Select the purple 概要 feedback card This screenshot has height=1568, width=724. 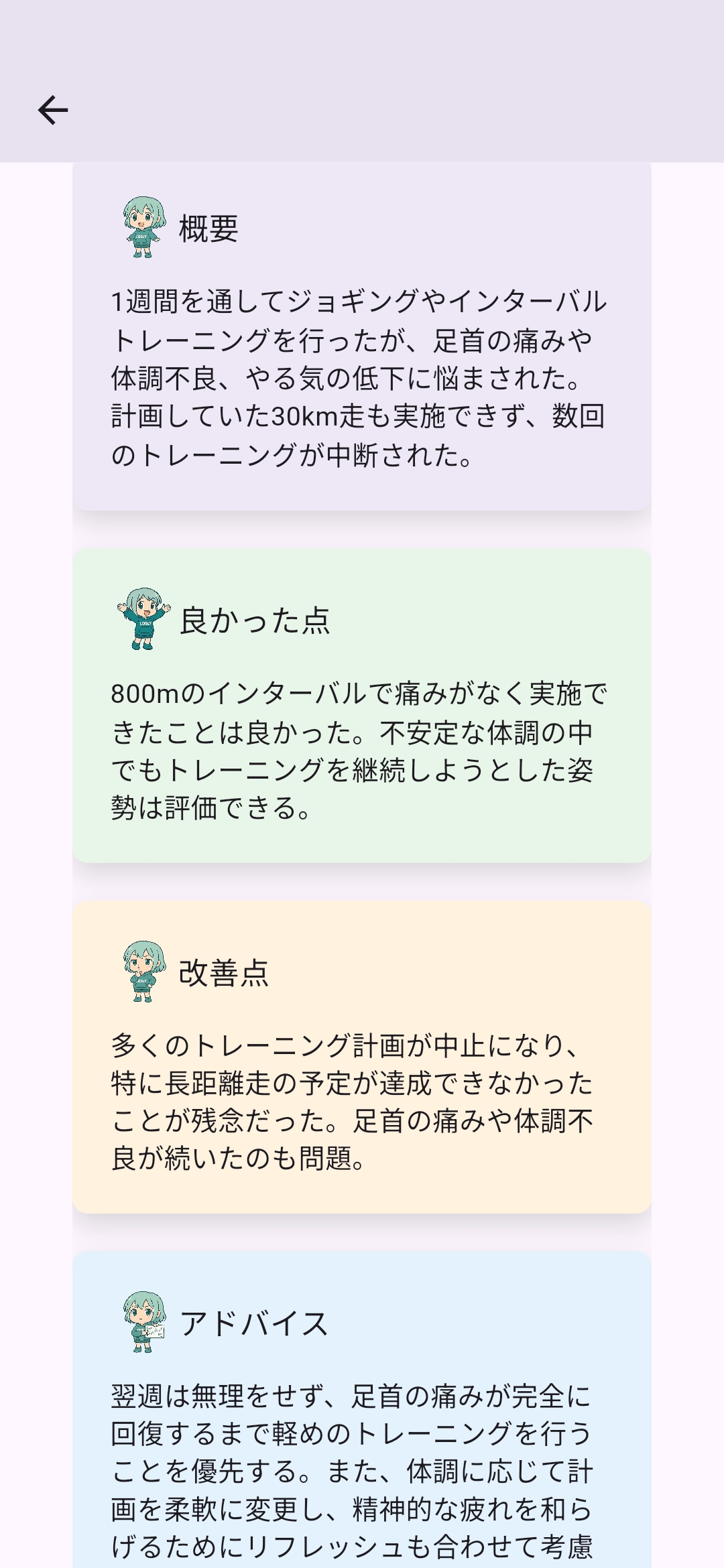coord(362,335)
